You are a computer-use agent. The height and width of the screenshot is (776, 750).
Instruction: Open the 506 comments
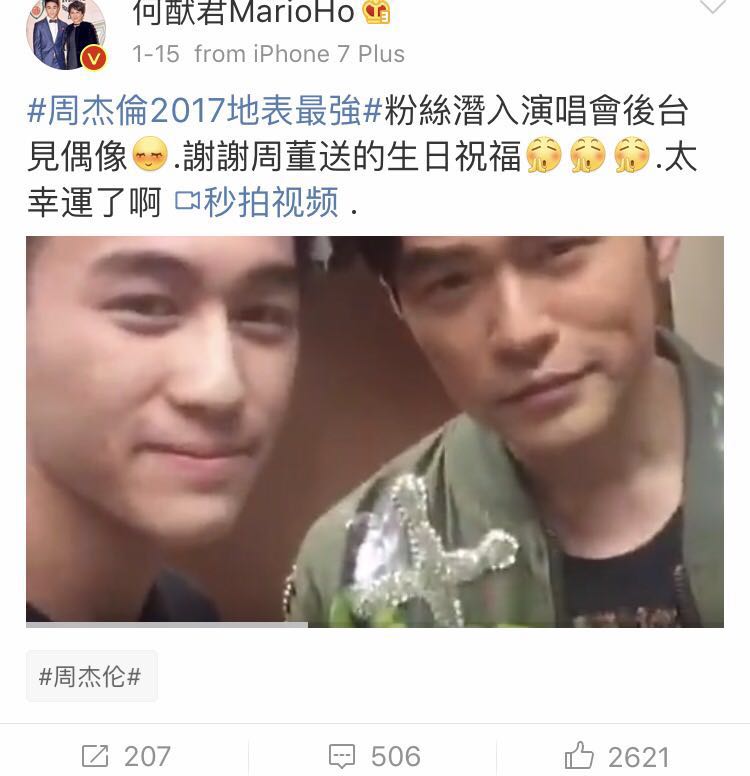click(374, 756)
